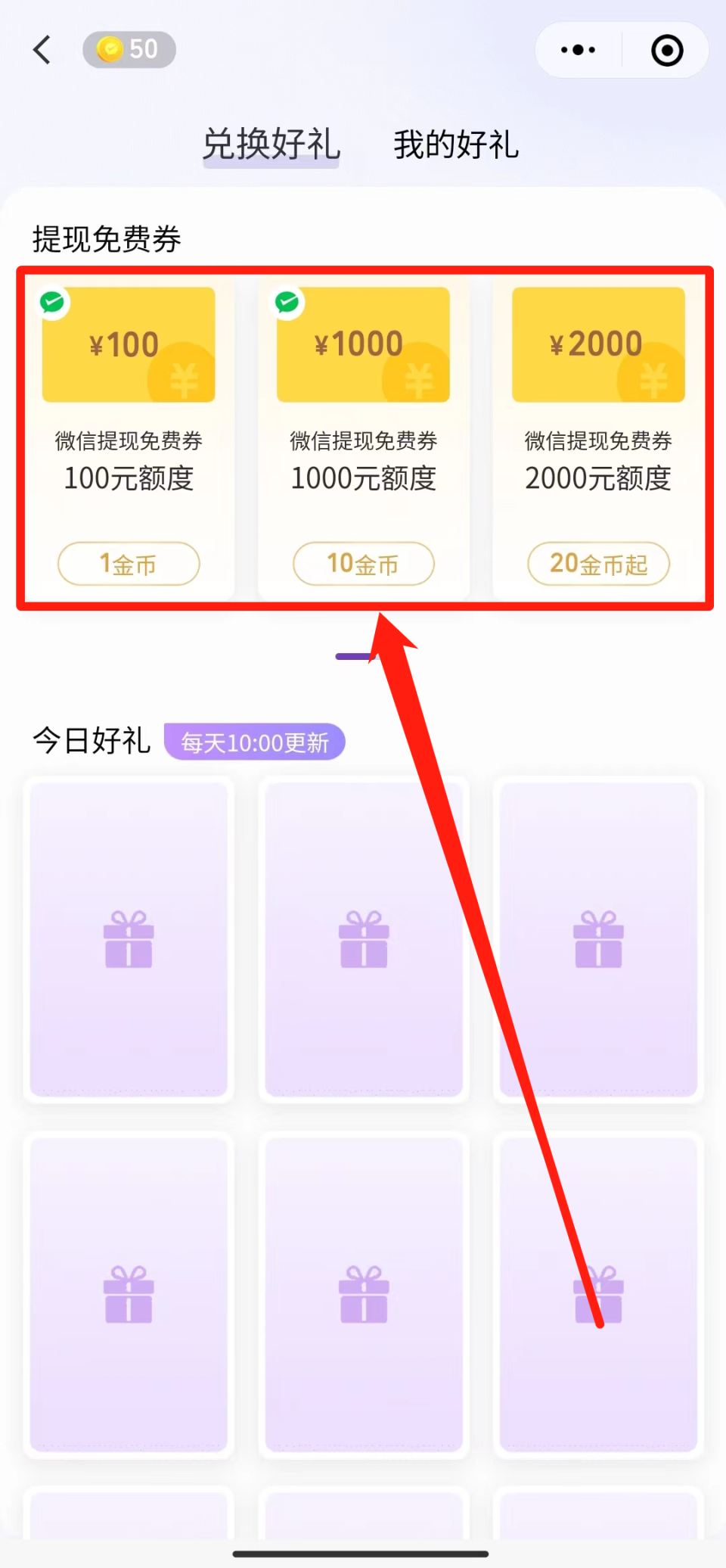Tap the purple carousel position indicator
This screenshot has height=1568, width=726.
(354, 656)
